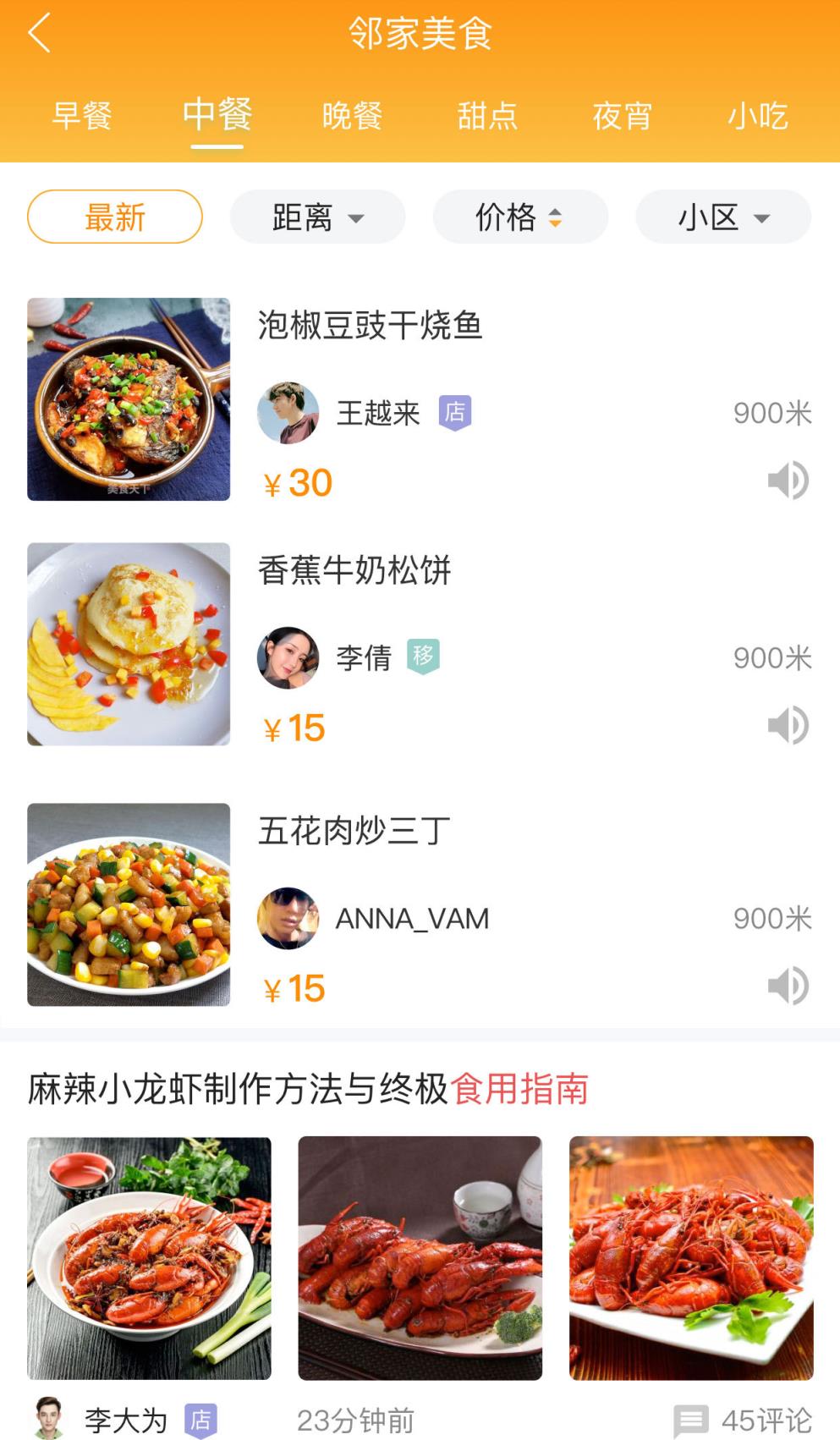Switch to the 早餐 tab
This screenshot has width=840, height=1440.
pos(82,115)
